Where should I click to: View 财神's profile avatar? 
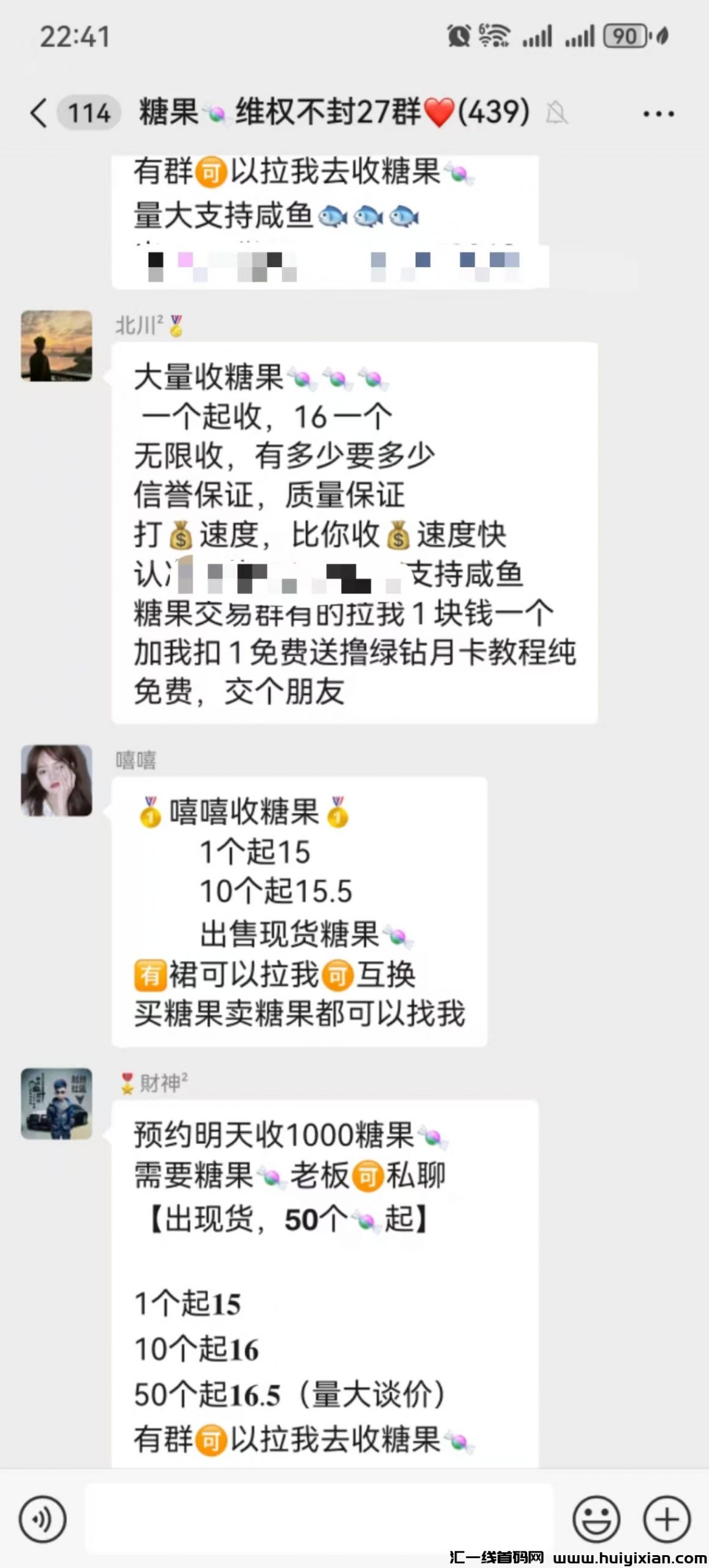(x=57, y=1104)
